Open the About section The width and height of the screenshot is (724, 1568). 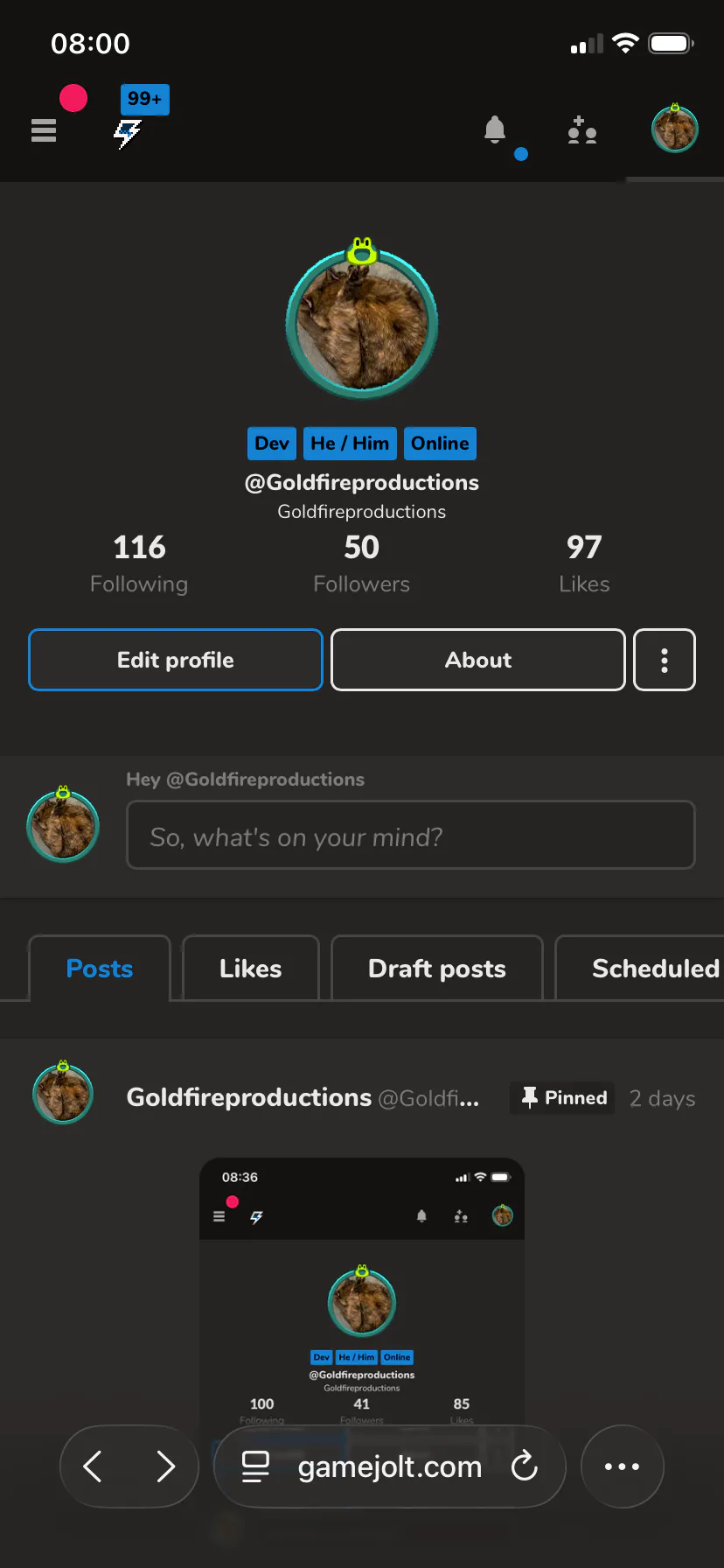pos(478,660)
